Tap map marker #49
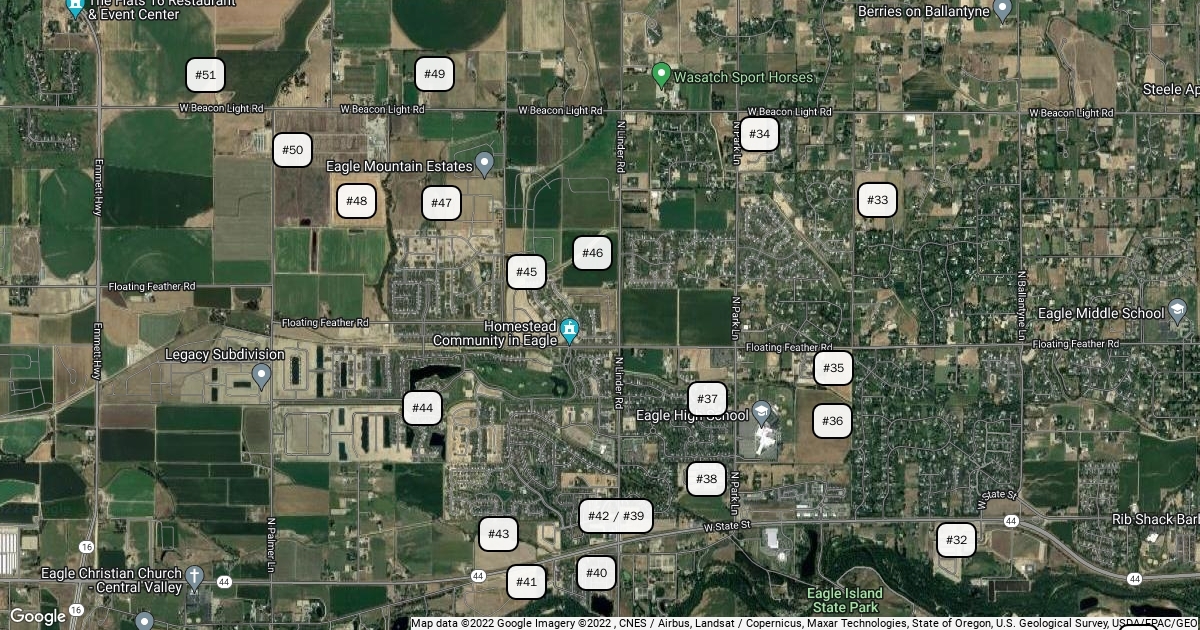The height and width of the screenshot is (630, 1200). [x=434, y=74]
